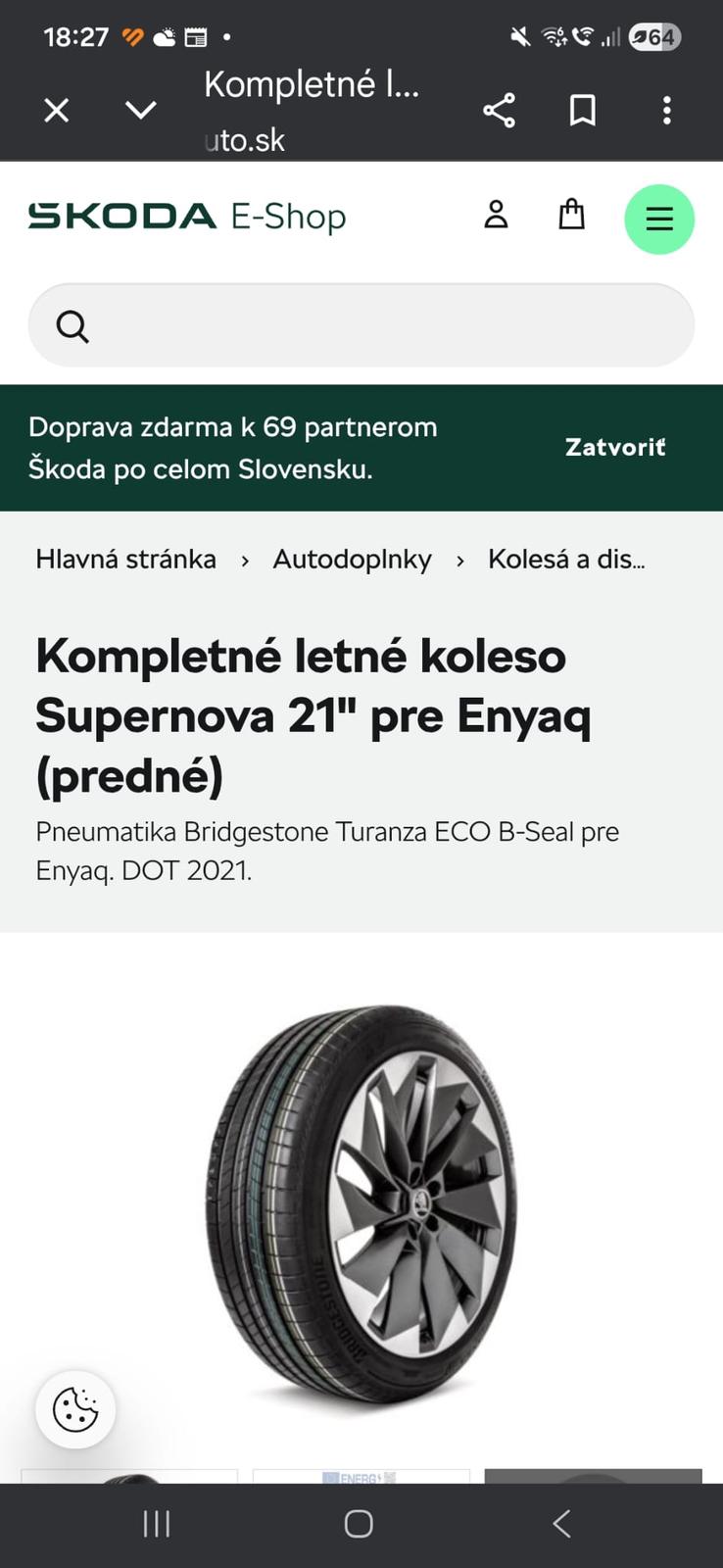Open the user account icon
The image size is (723, 1568).
click(x=496, y=215)
